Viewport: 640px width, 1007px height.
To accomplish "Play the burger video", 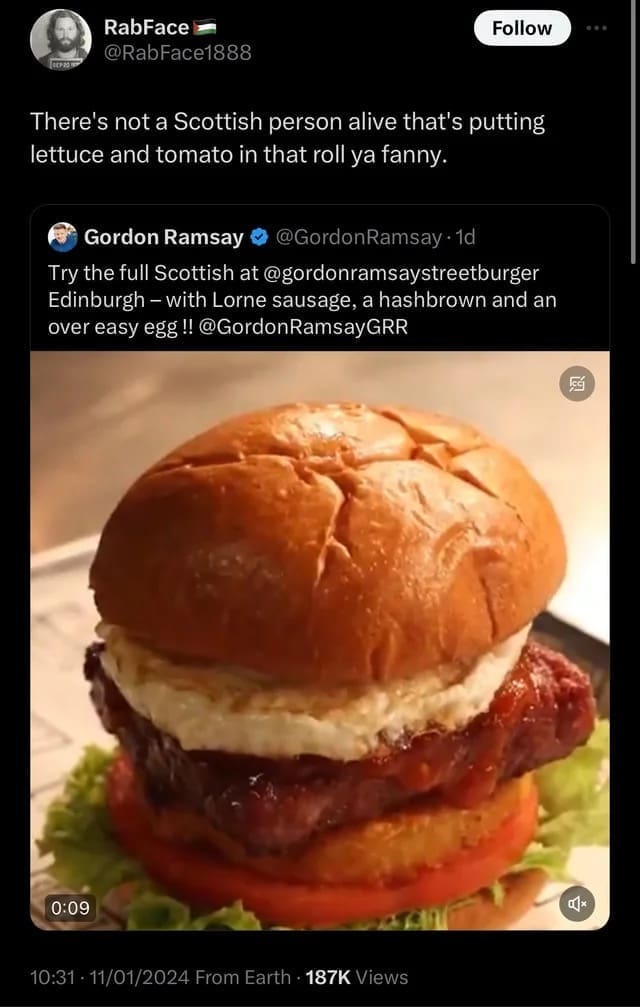I will [320, 640].
